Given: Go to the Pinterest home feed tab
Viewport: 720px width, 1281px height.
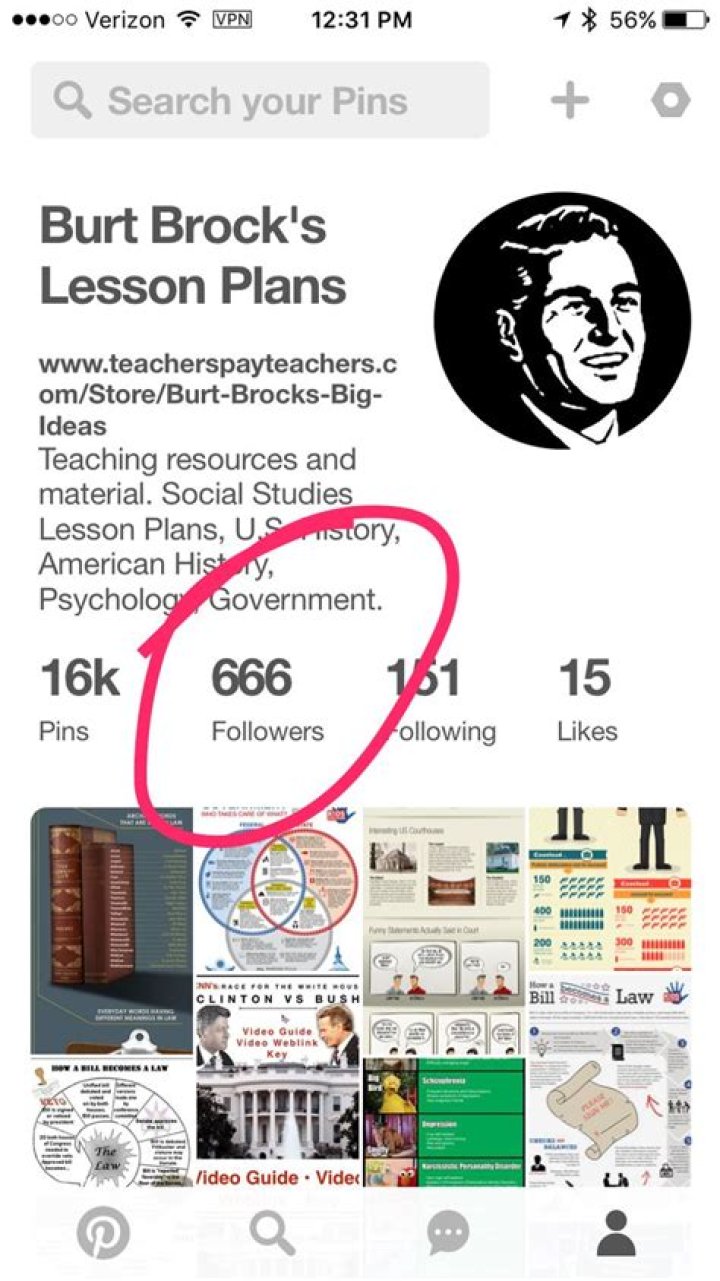Looking at the screenshot, I should point(104,1234).
